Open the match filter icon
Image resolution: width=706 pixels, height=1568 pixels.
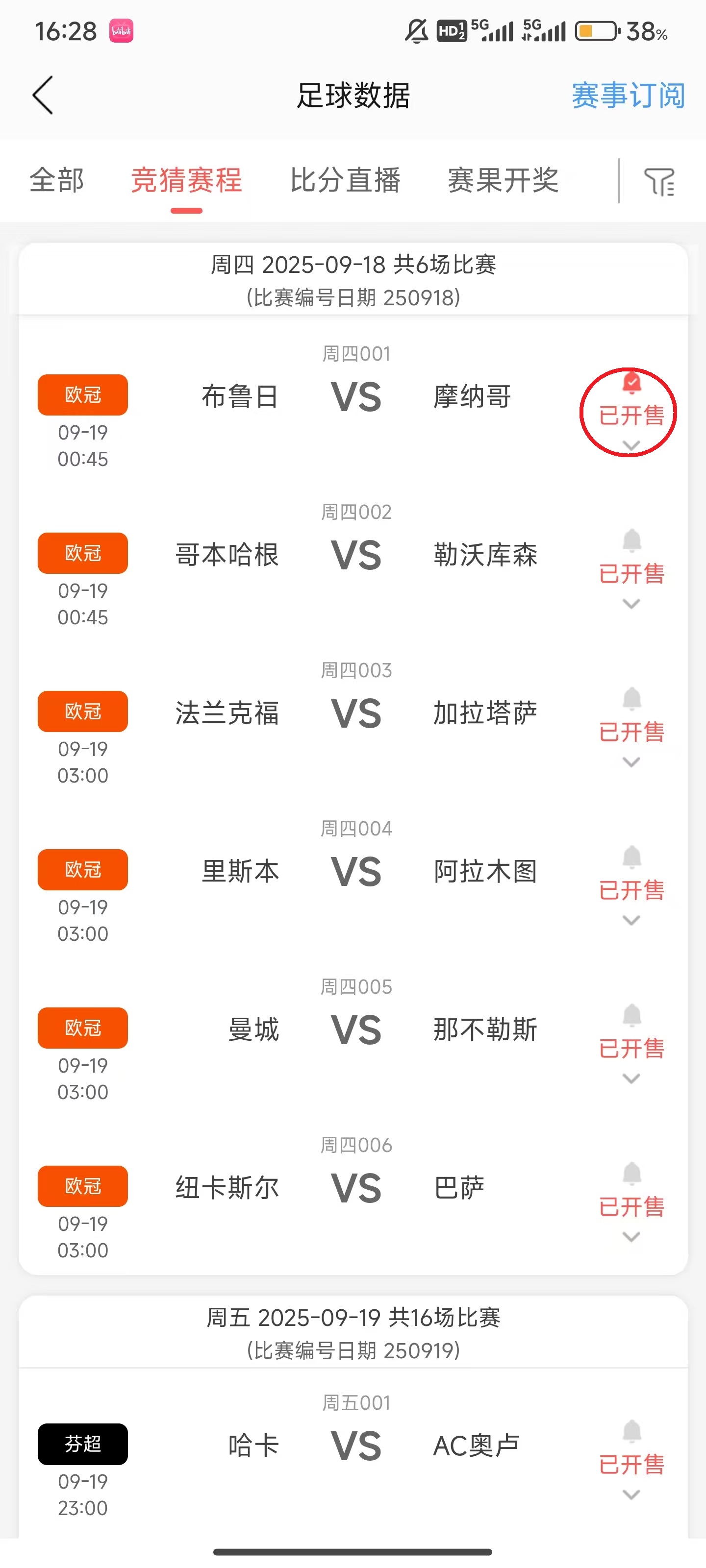click(659, 181)
